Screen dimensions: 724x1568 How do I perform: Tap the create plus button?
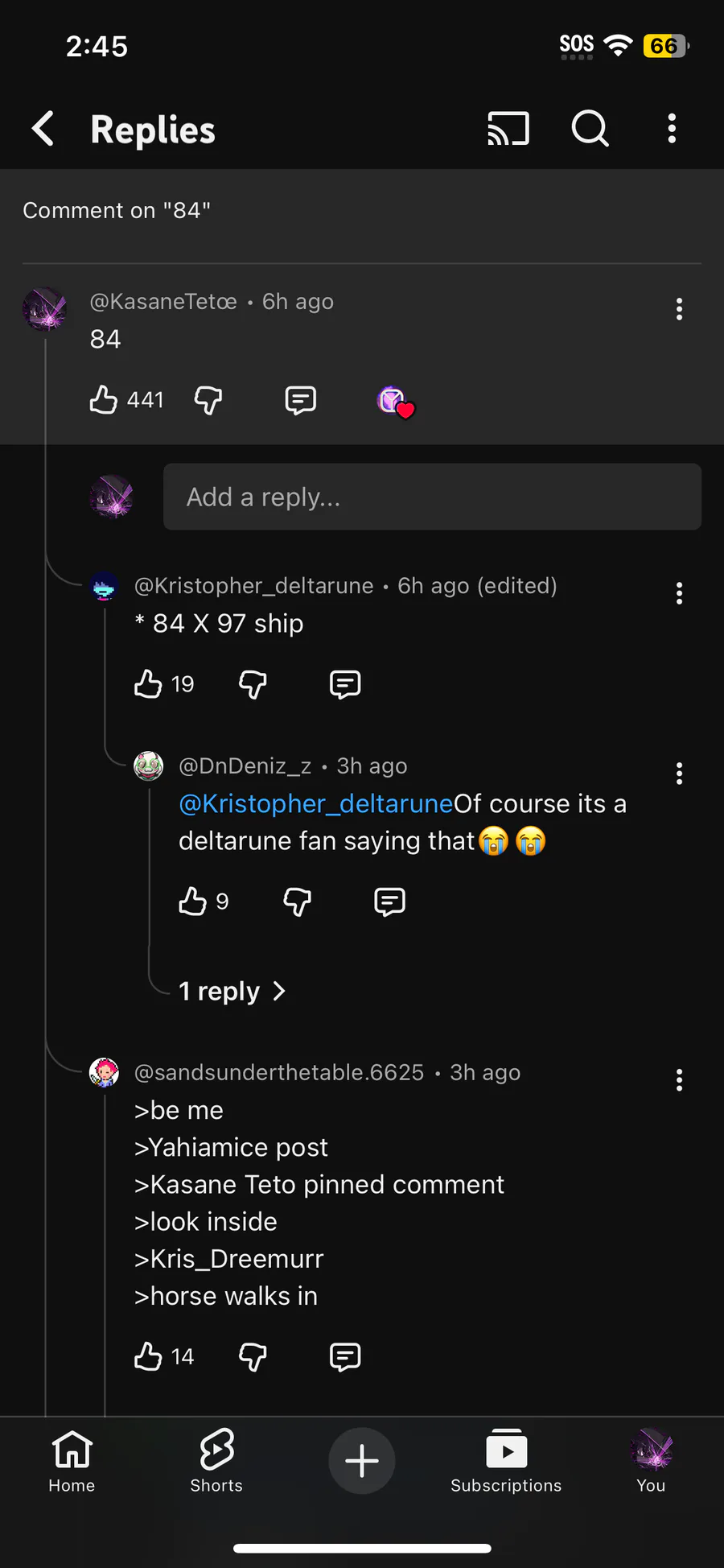pyautogui.click(x=362, y=1460)
